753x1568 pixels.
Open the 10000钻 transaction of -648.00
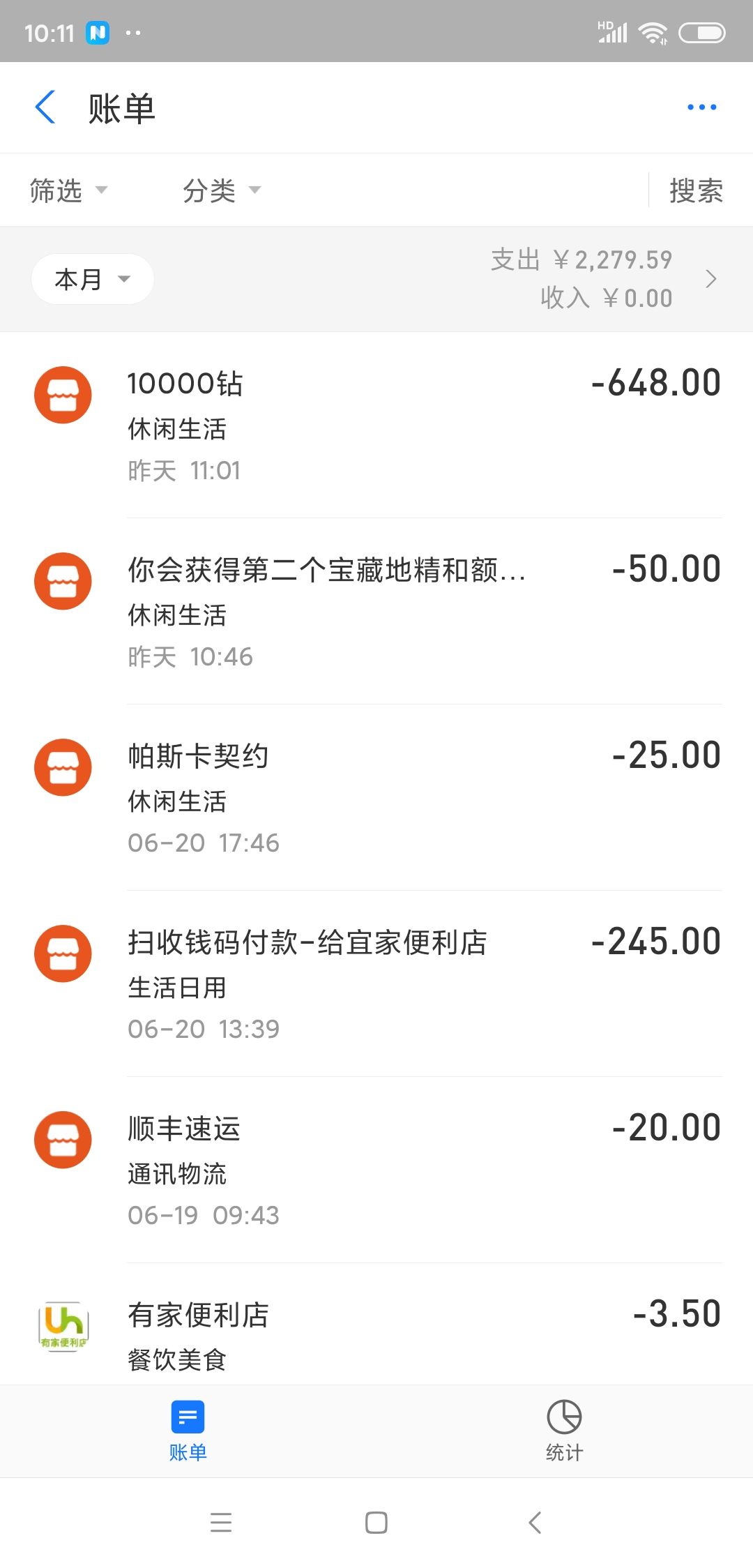click(376, 425)
